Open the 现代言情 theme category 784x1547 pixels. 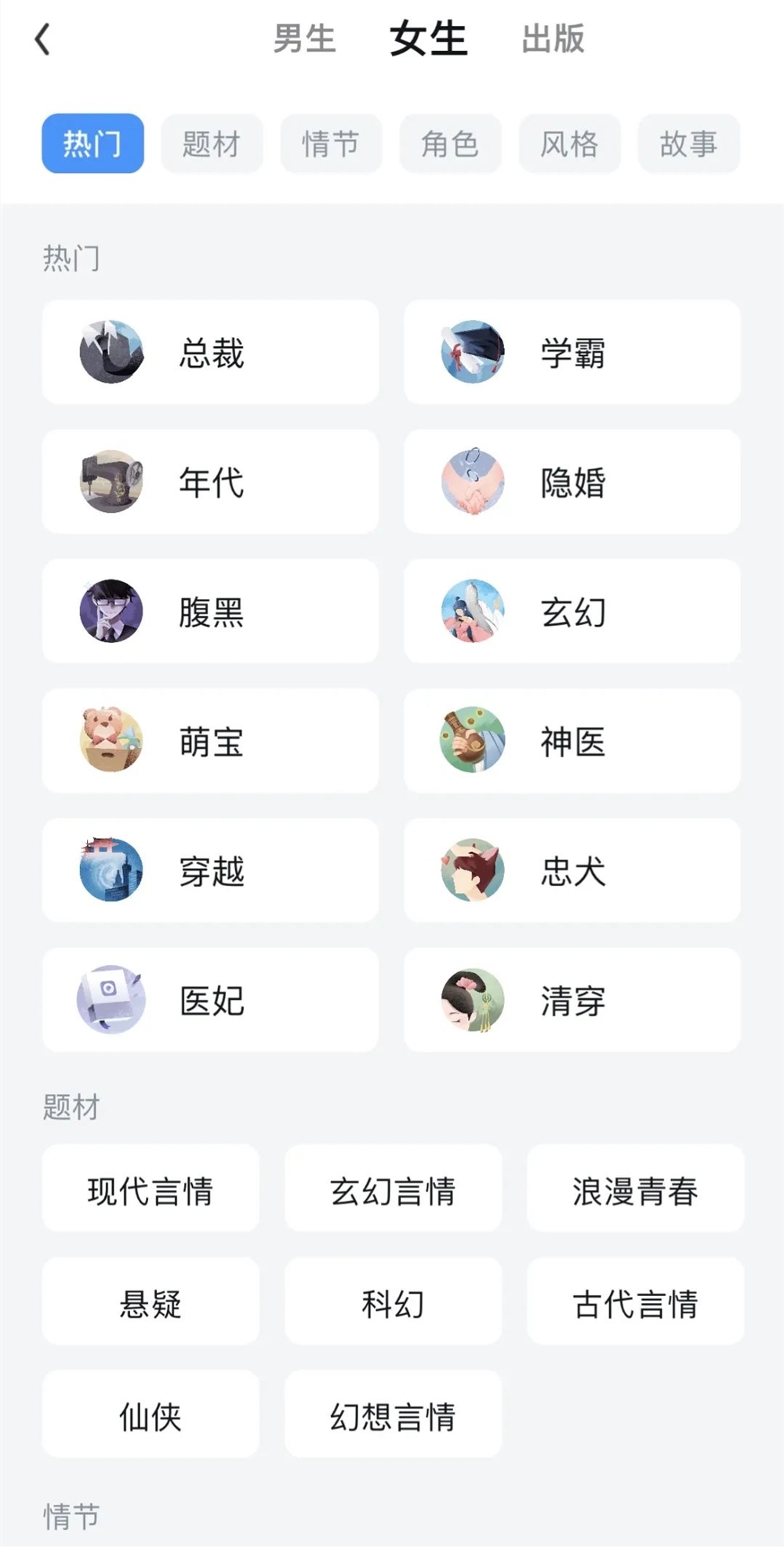tap(151, 1189)
